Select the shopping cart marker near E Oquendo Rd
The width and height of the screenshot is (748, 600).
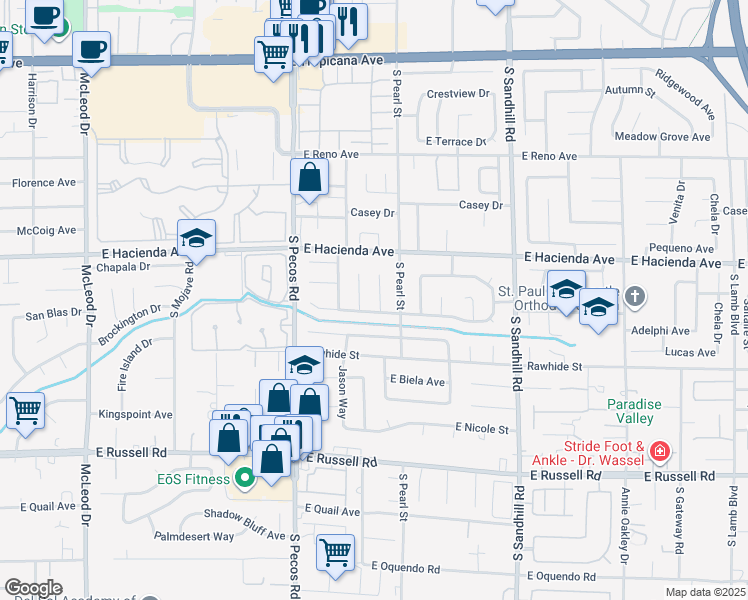pyautogui.click(x=335, y=551)
